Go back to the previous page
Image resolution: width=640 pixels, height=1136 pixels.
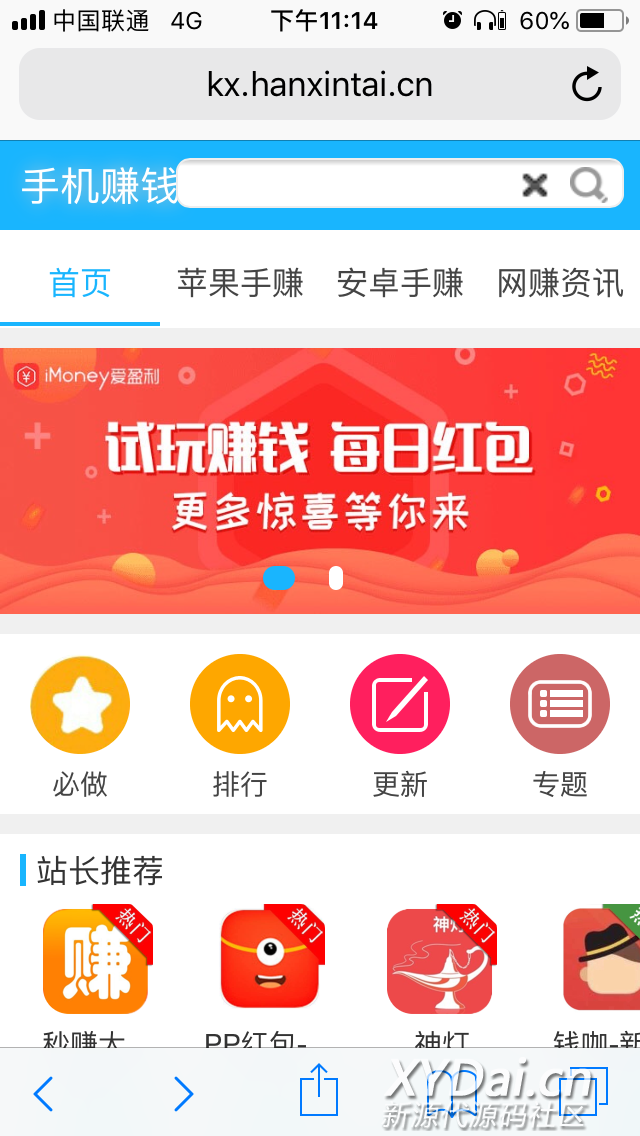pos(43,1094)
